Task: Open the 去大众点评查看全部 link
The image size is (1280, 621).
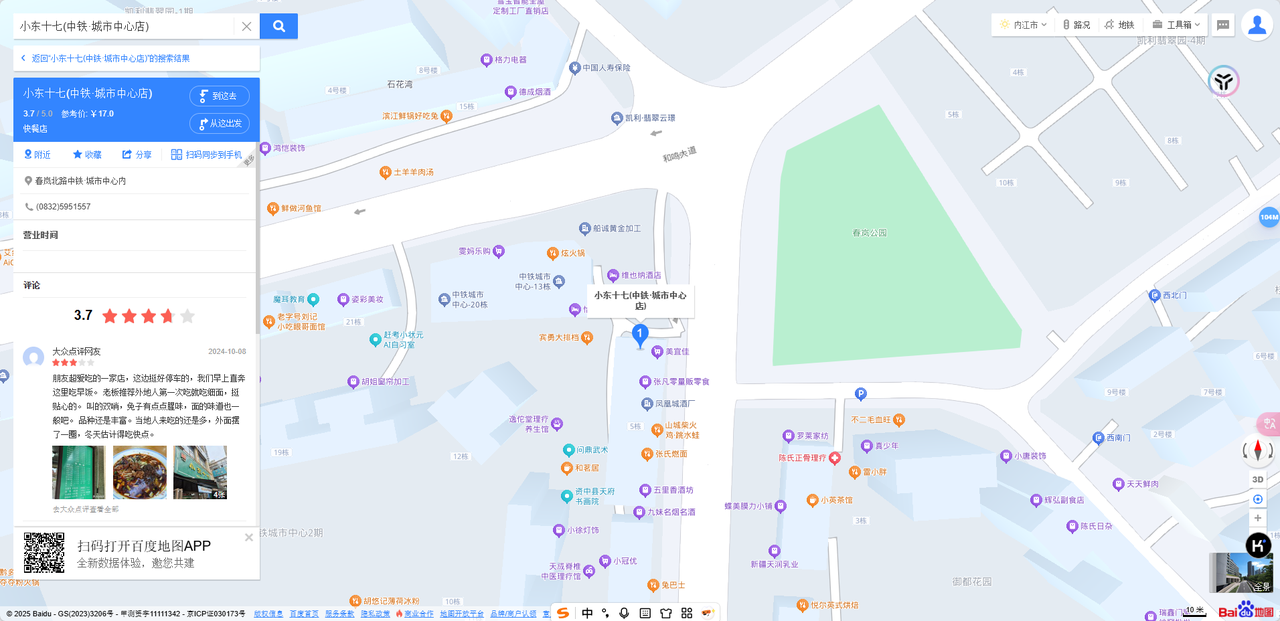Action: (x=85, y=509)
